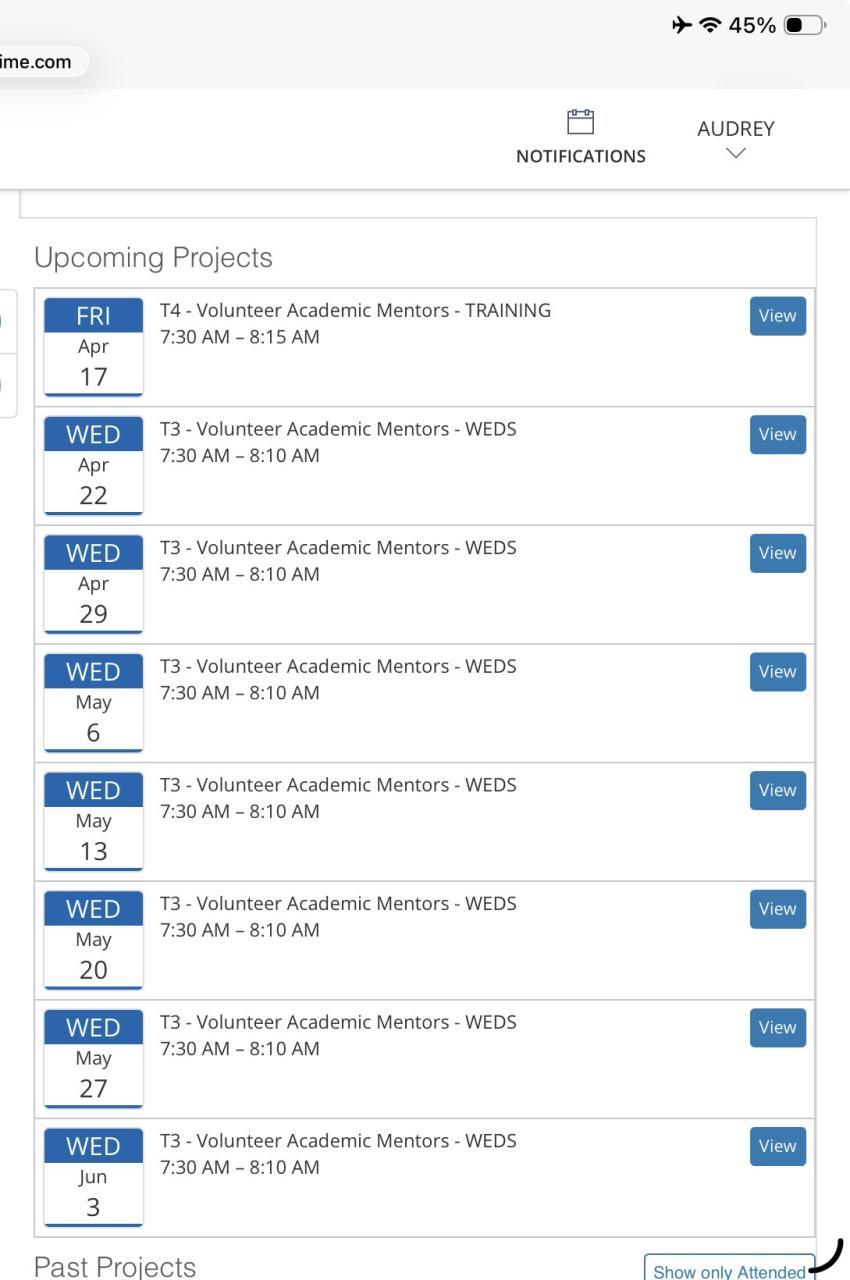
Task: View the Wed May 13 mentors project
Action: click(778, 791)
